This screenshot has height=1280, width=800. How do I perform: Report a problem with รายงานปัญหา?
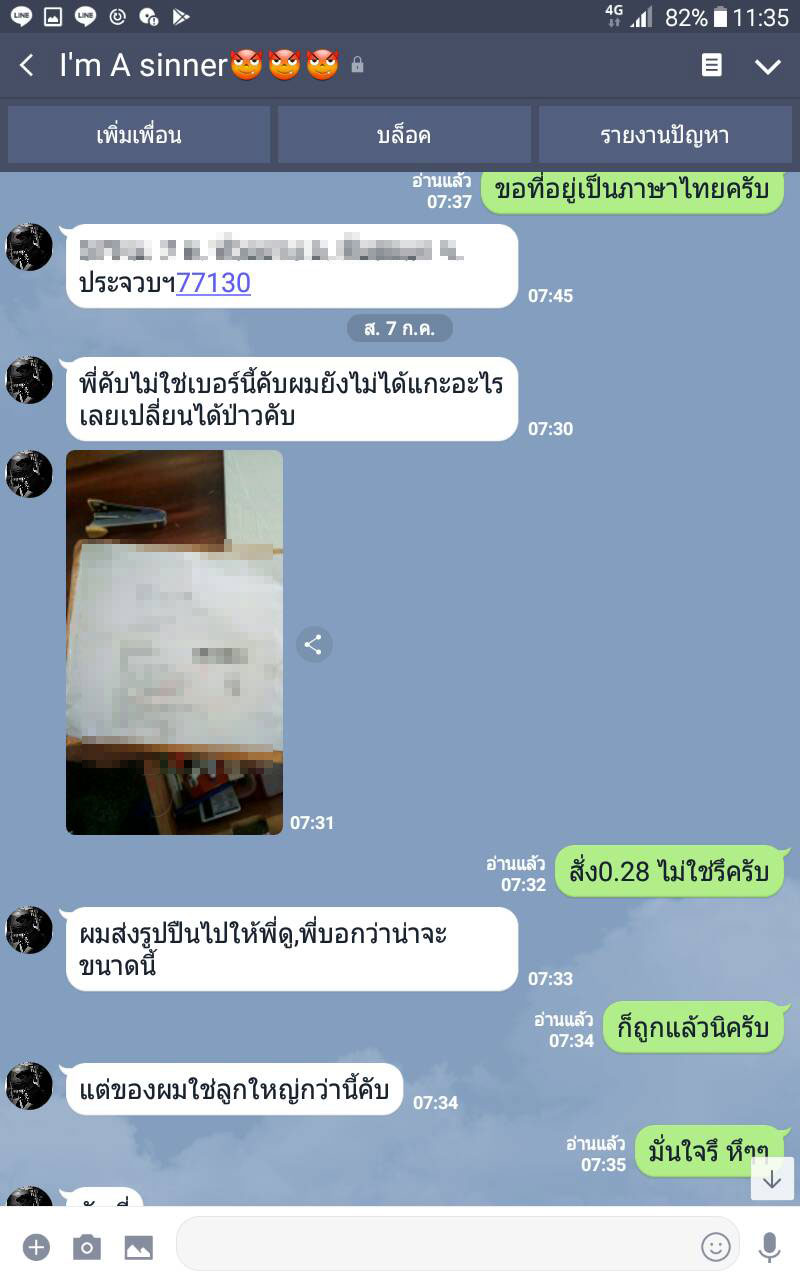click(x=665, y=135)
